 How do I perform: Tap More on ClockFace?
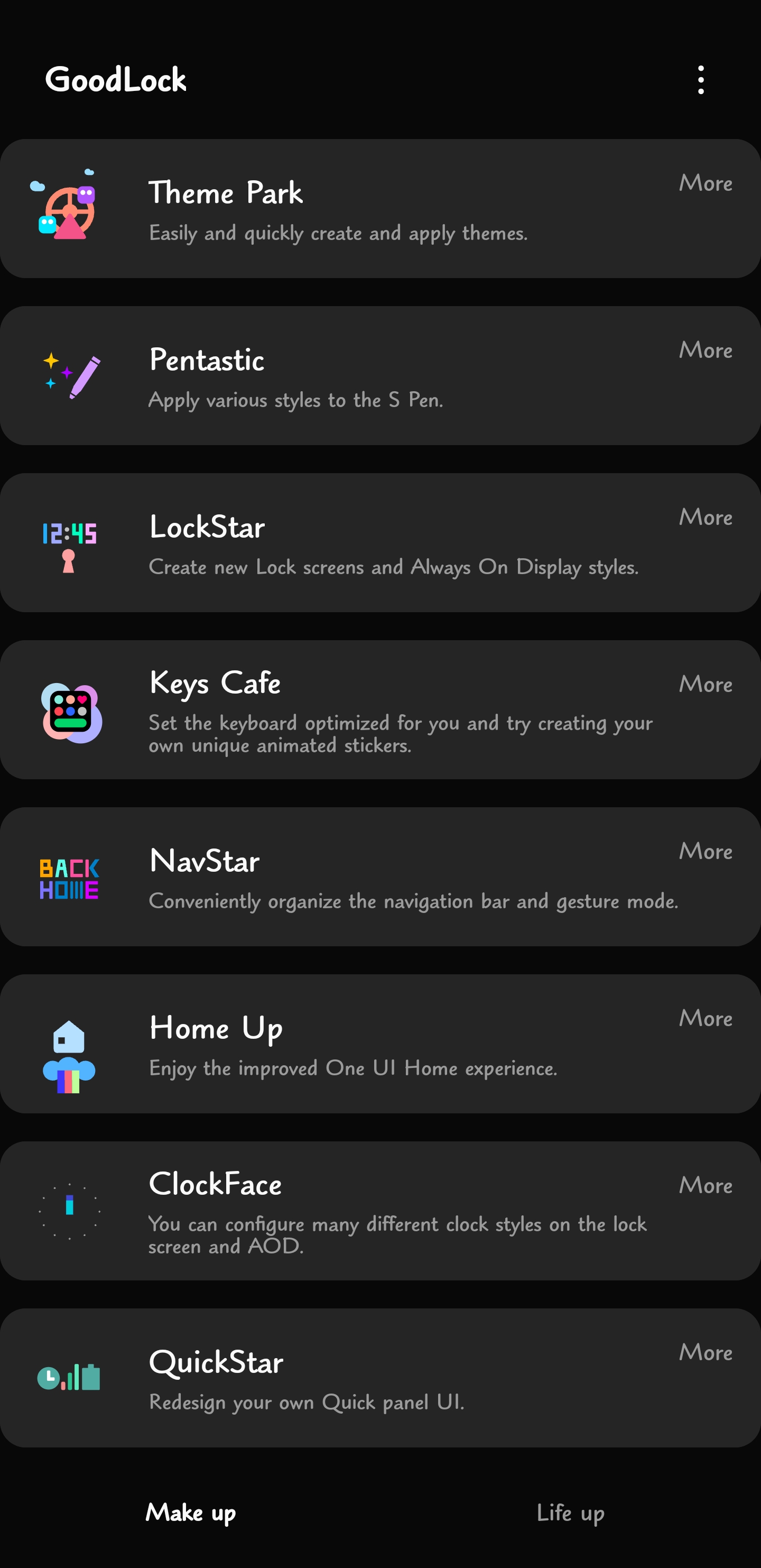coord(705,1185)
